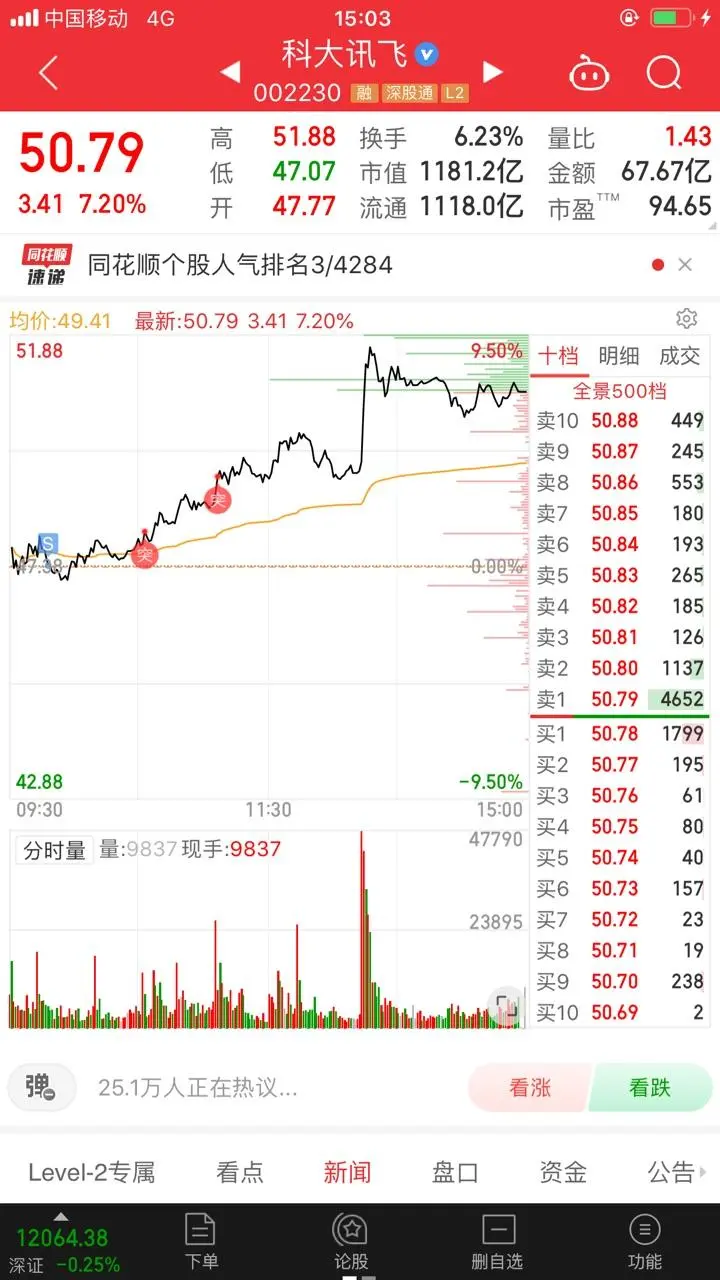This screenshot has height=1280, width=720.
Task: Toggle the 弹 bullet comments button
Action: tap(42, 1087)
